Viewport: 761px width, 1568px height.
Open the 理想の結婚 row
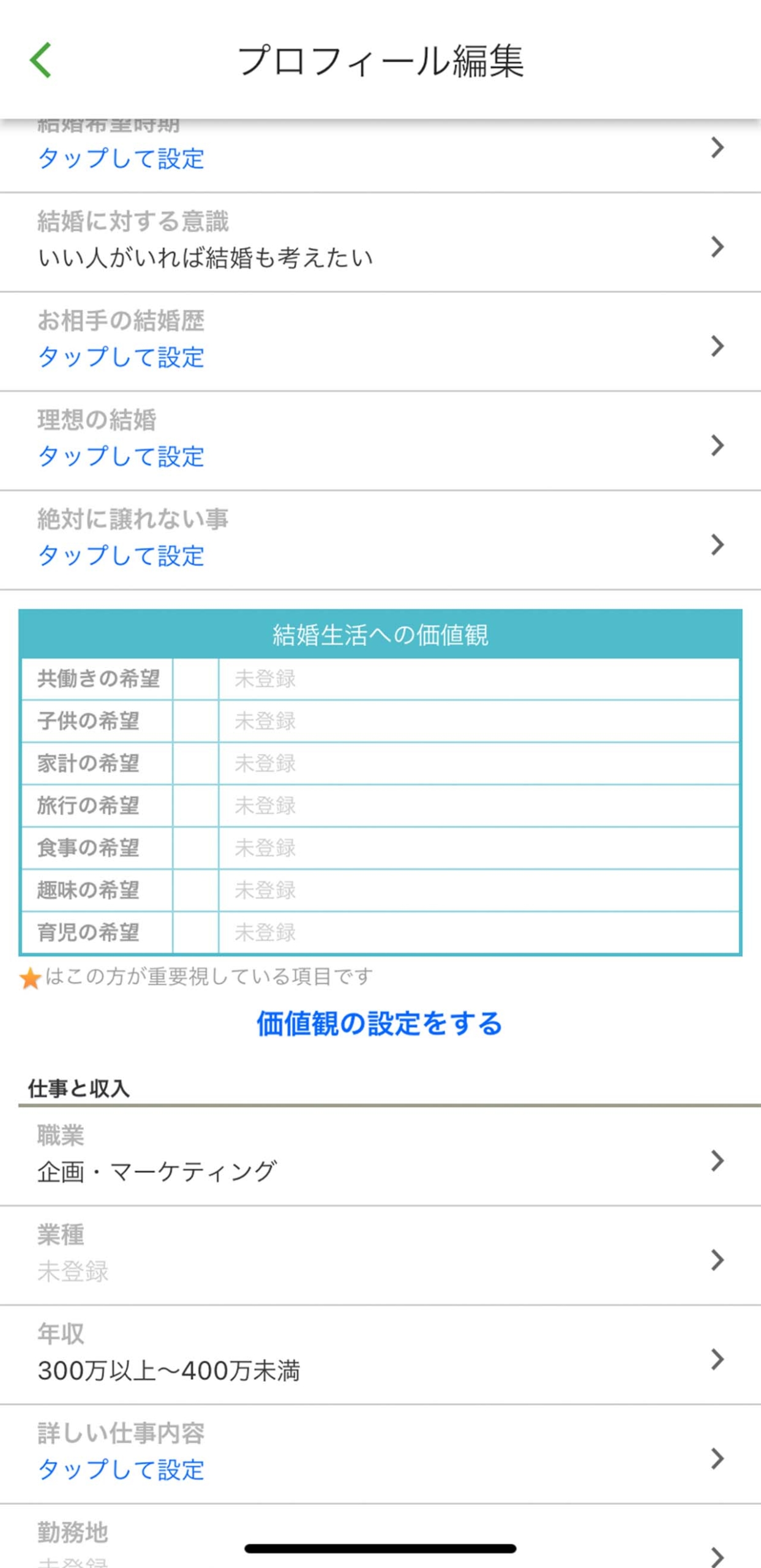(x=380, y=440)
